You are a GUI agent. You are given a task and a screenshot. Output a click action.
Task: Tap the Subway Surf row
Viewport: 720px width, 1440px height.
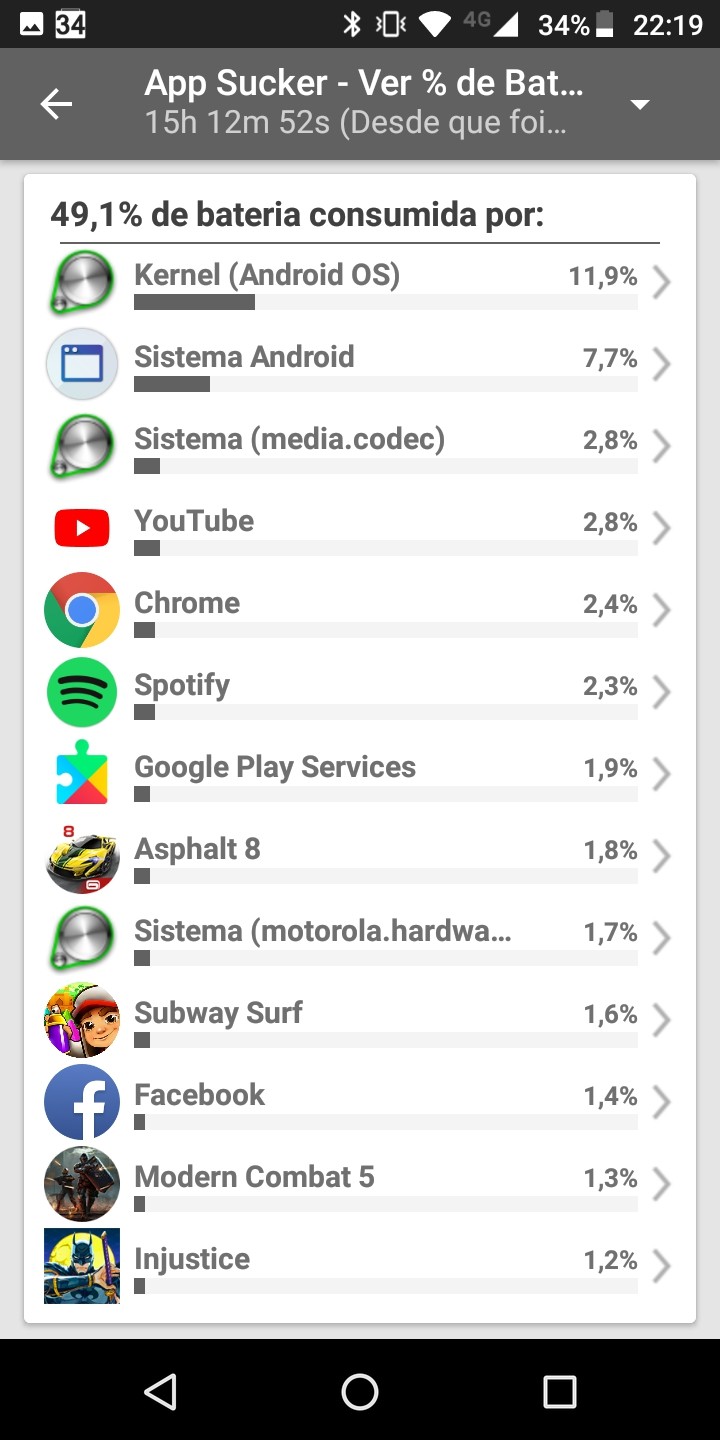click(360, 1022)
